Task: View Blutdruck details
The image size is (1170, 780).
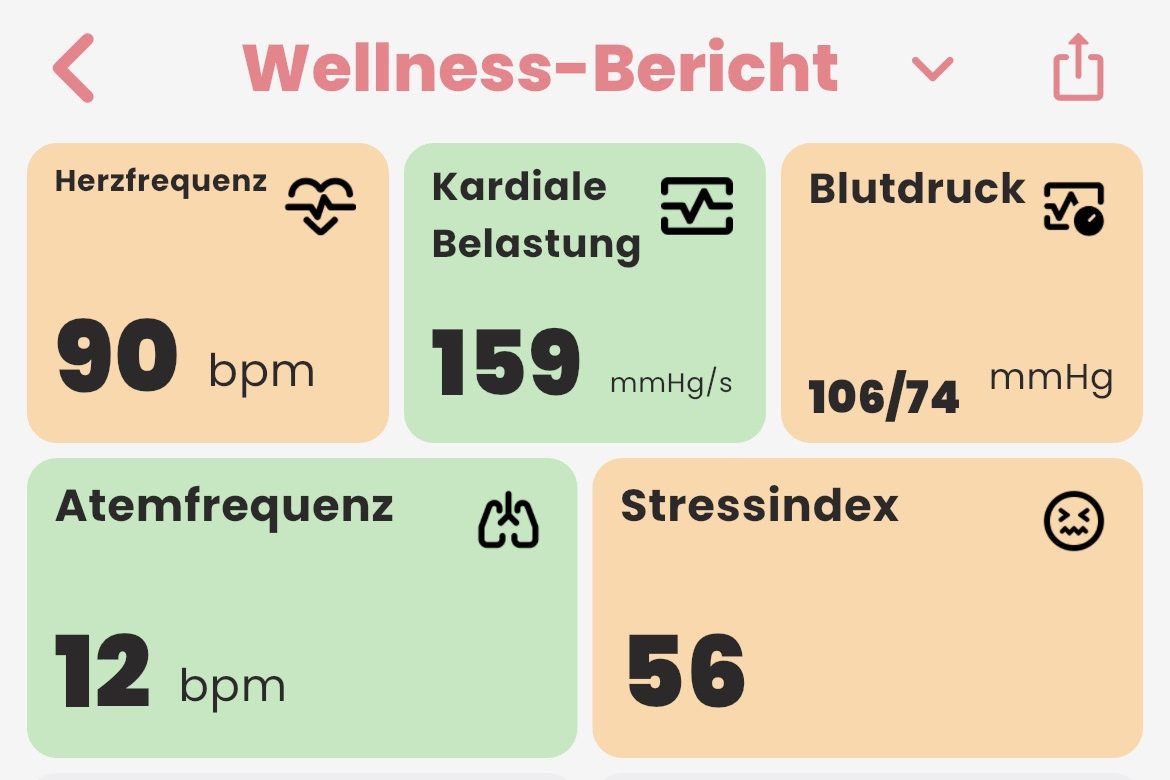Action: [x=961, y=292]
